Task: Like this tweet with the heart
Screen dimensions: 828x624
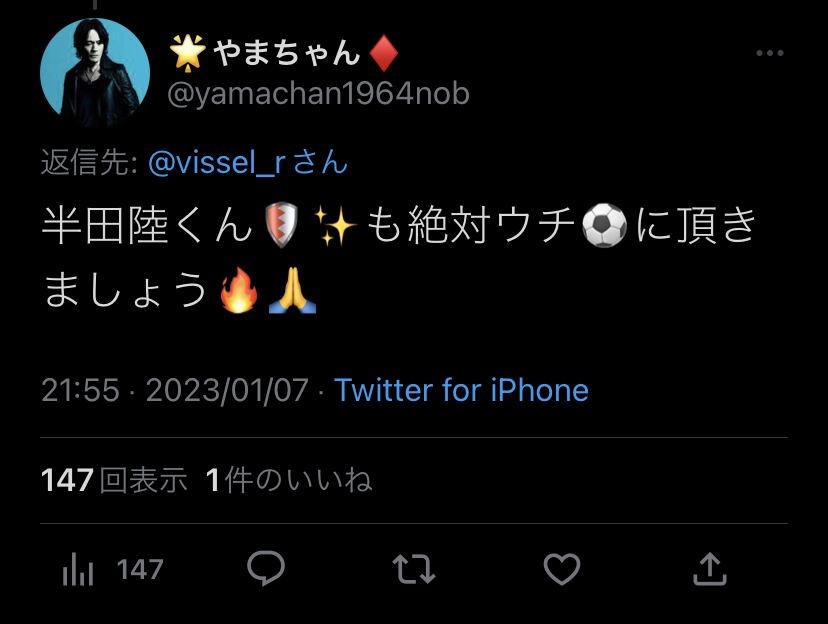Action: pyautogui.click(x=562, y=569)
